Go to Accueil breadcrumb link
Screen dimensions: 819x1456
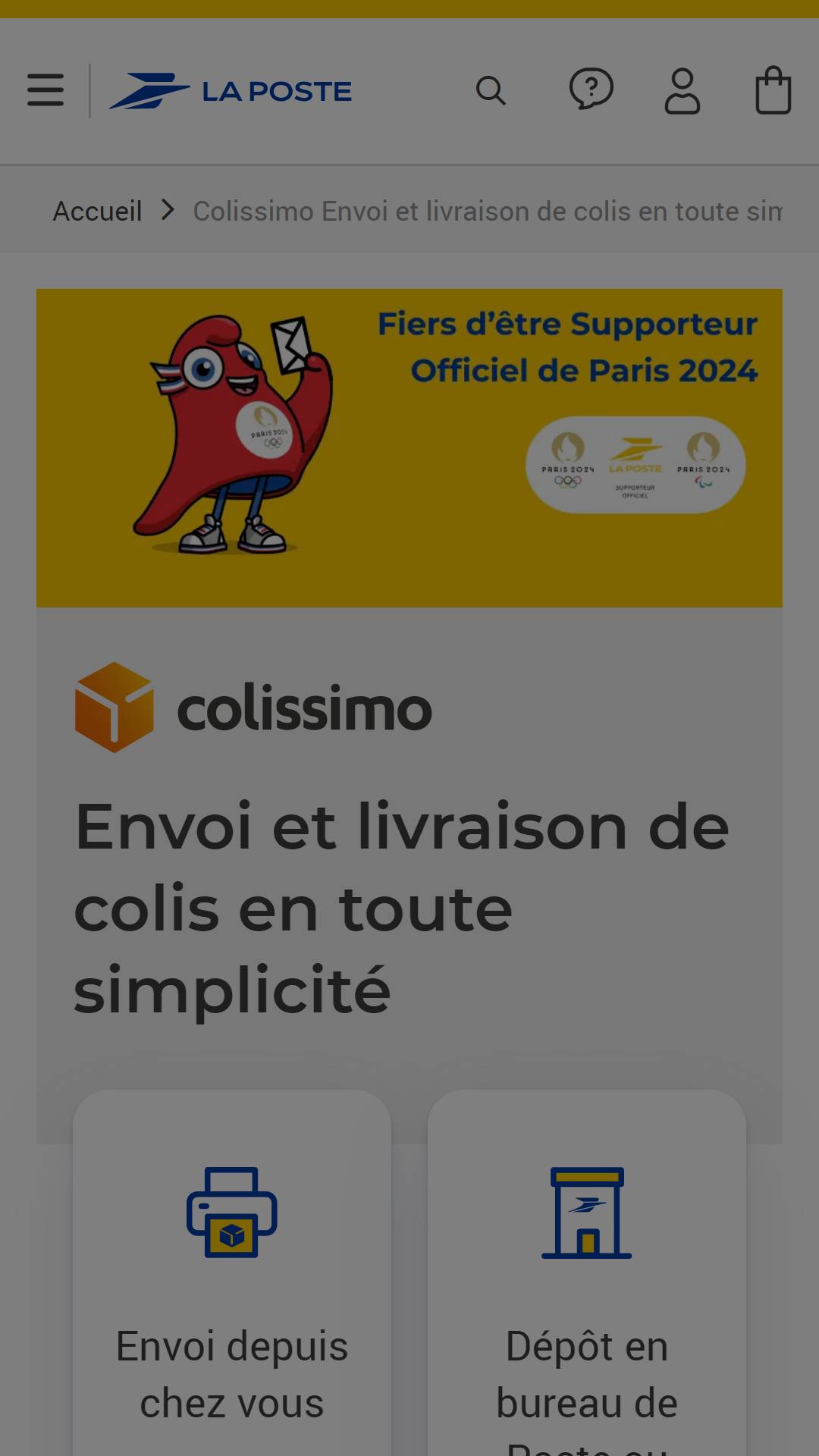pos(97,211)
